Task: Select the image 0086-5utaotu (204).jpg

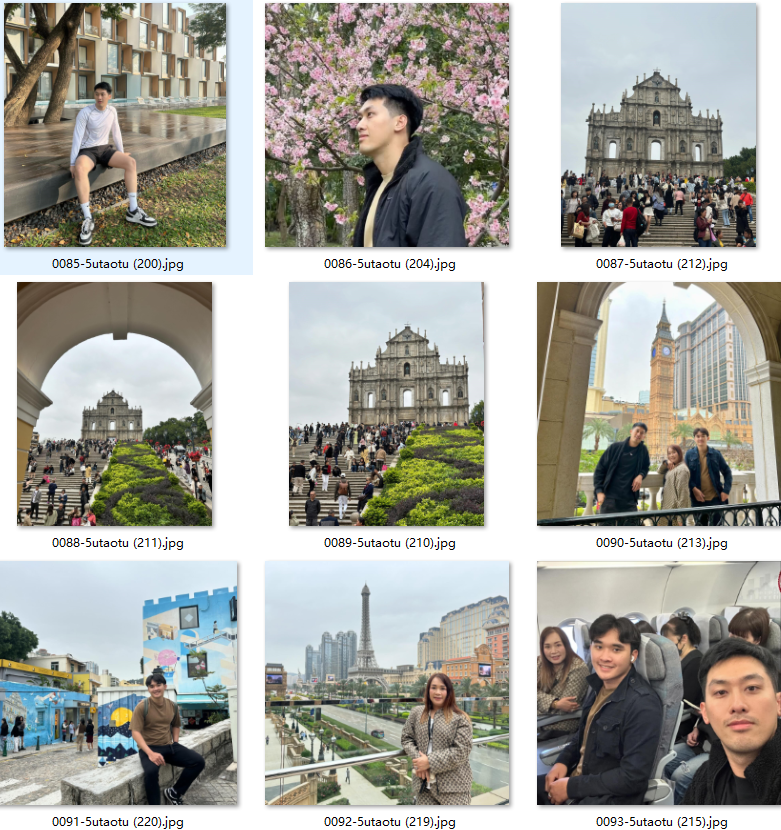Action: [x=387, y=125]
